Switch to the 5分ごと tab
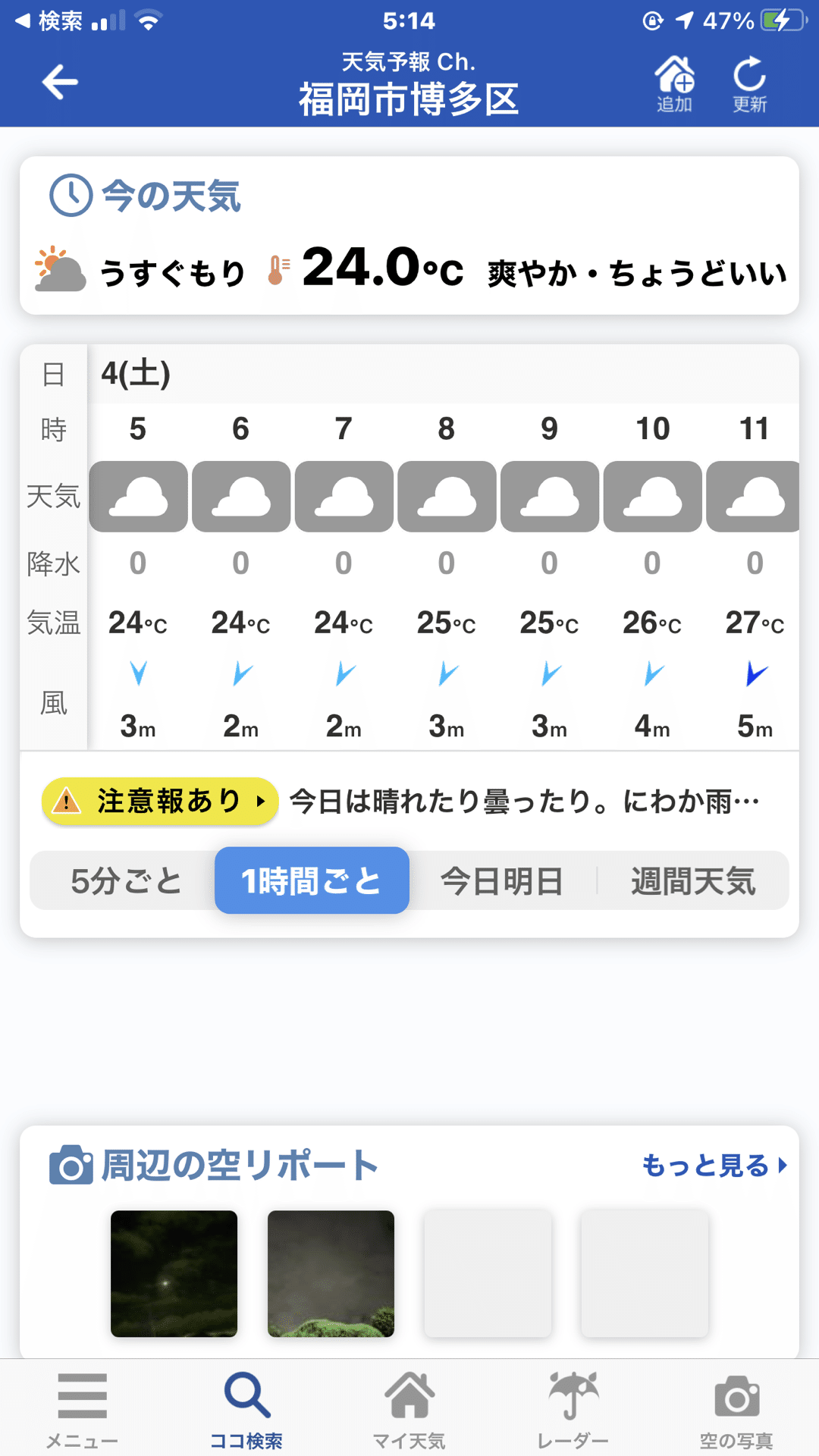The height and width of the screenshot is (1456, 819). click(x=126, y=880)
